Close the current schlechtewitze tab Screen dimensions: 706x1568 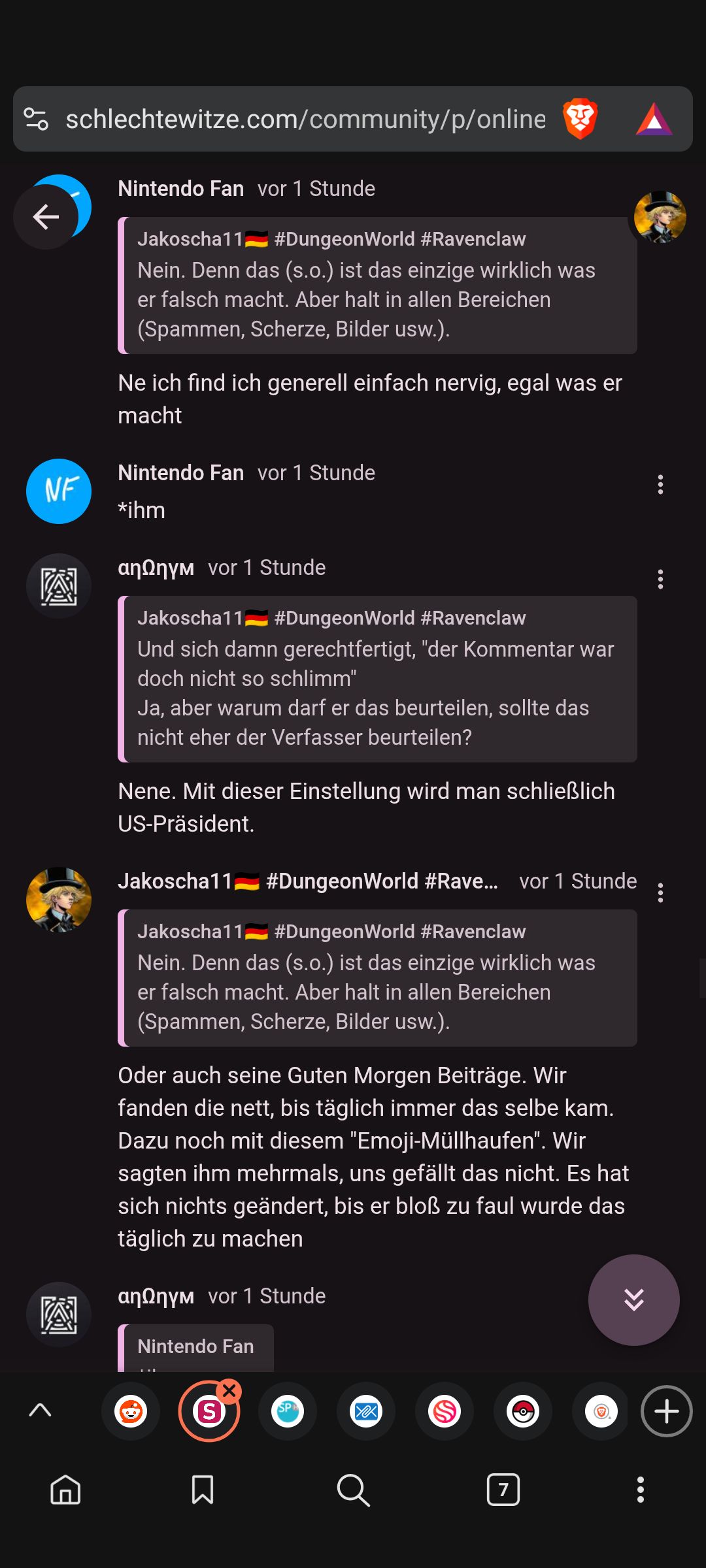(x=229, y=1392)
